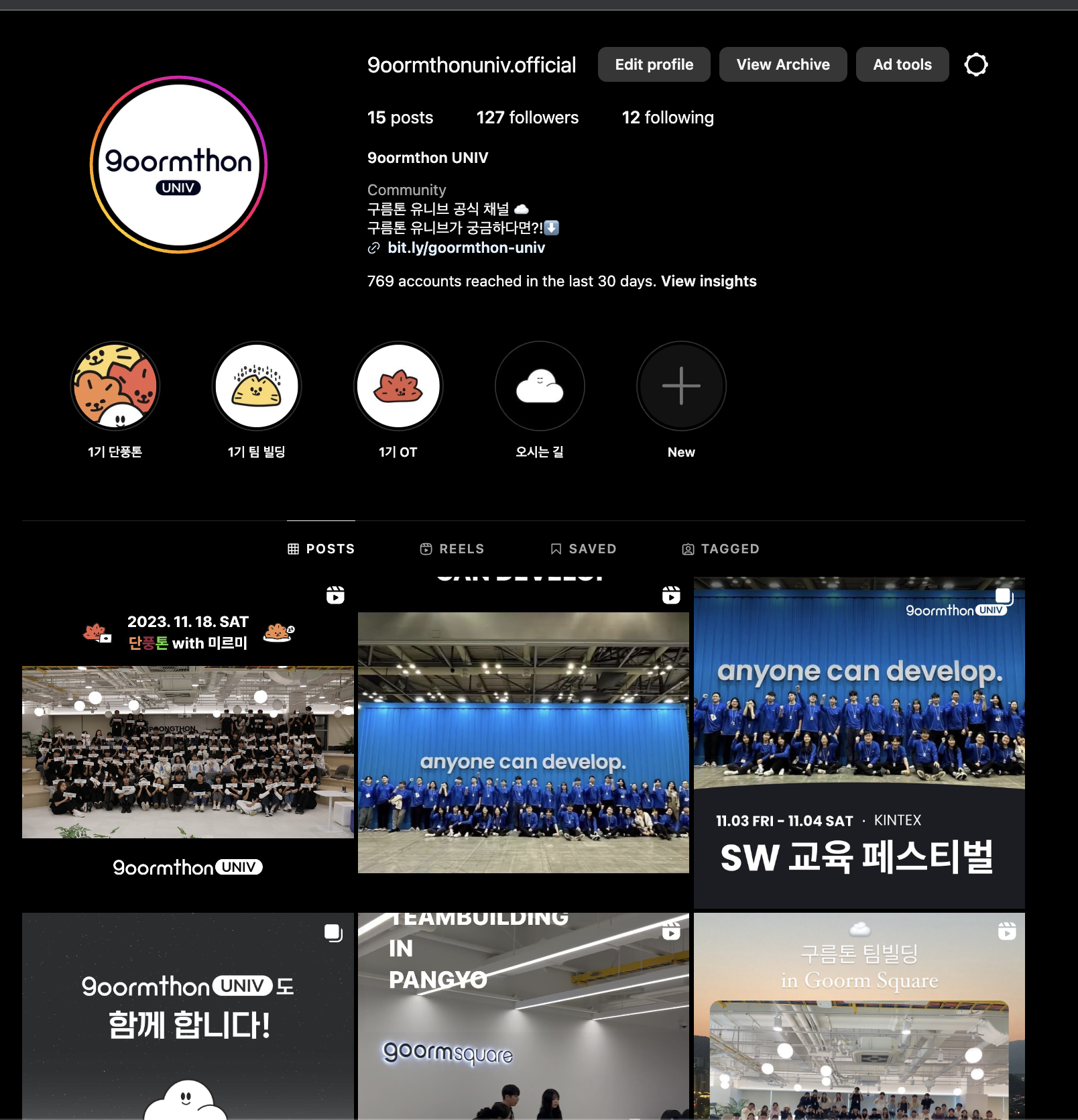This screenshot has height=1120, width=1078.
Task: Open the 2023.11.18 단풍톤 with 미르미 post
Action: coord(188,744)
